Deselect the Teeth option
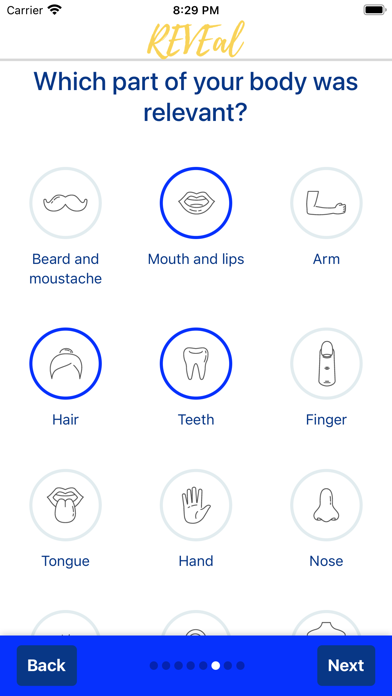The height and width of the screenshot is (696, 392). (196, 364)
